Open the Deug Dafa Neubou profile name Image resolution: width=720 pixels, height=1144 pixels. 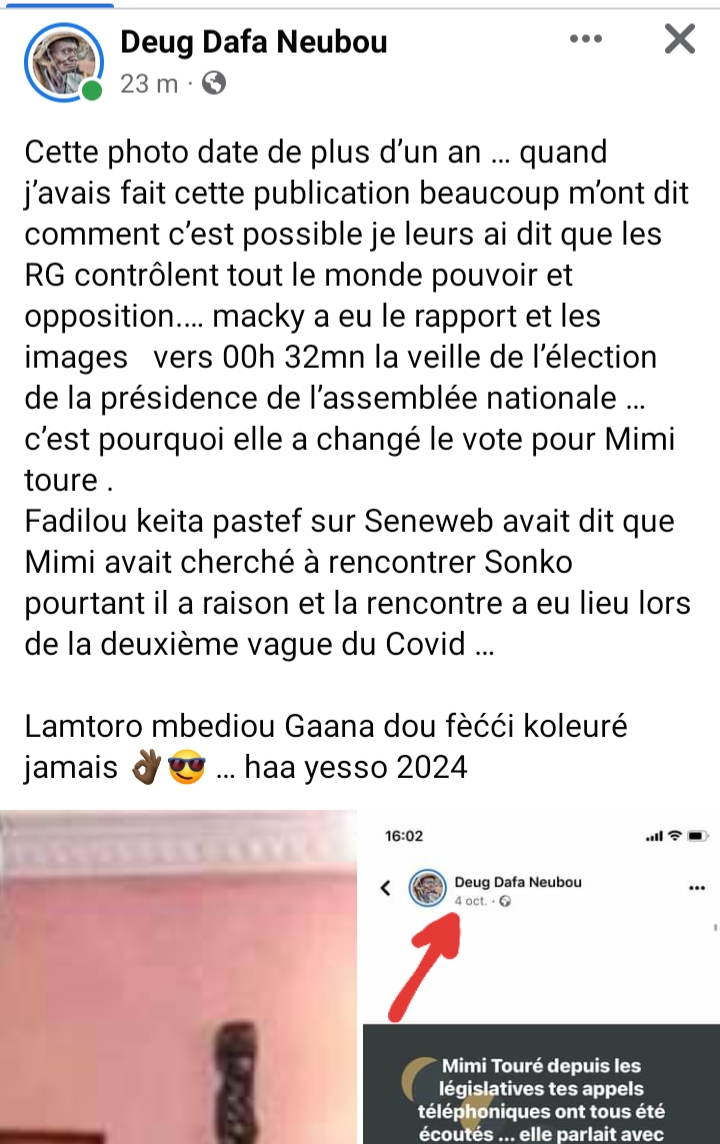[x=253, y=42]
